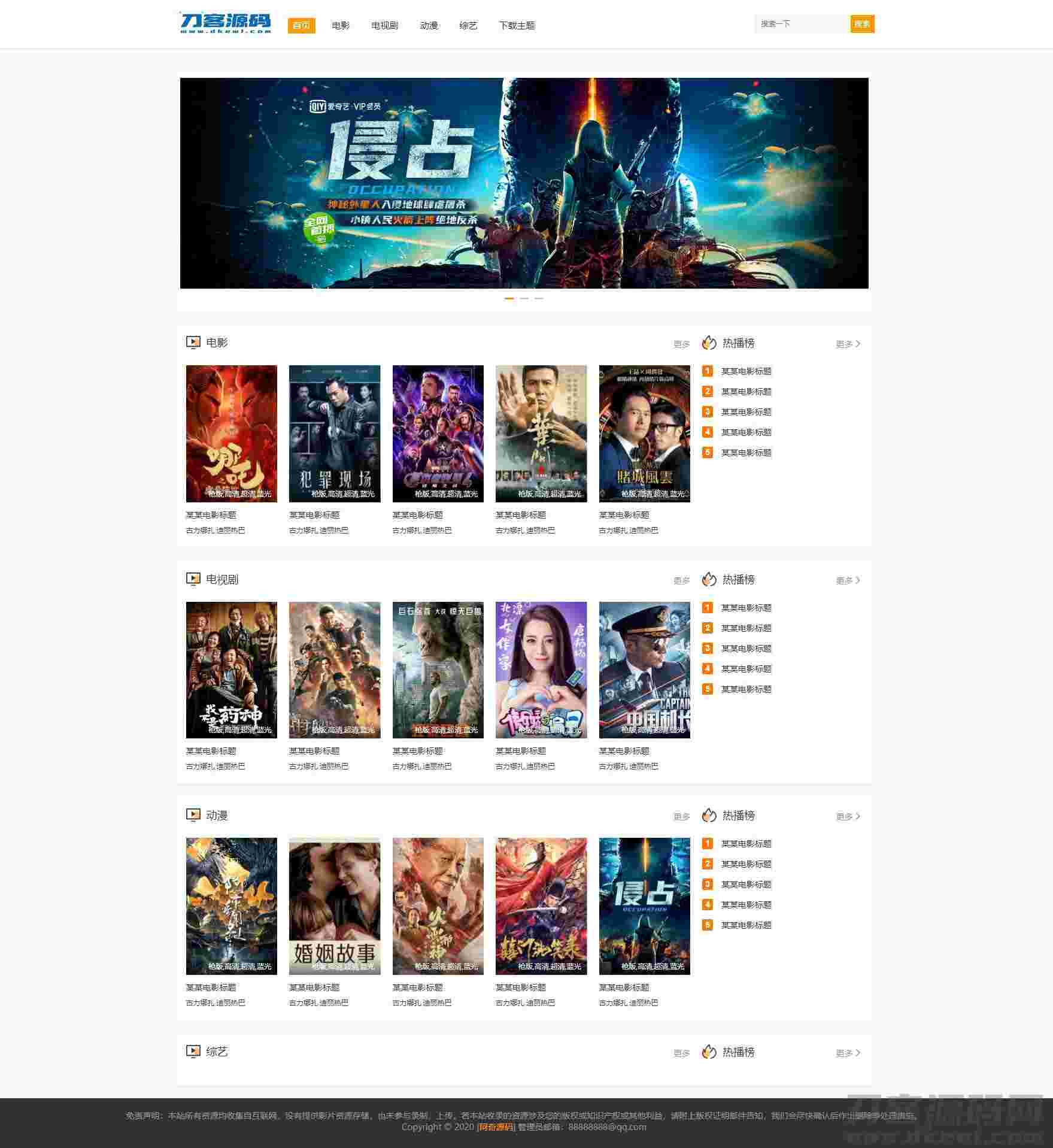This screenshot has height=1148, width=1053.
Task: Open rank 1 in the 电影 热播榜 list
Action: (x=746, y=371)
